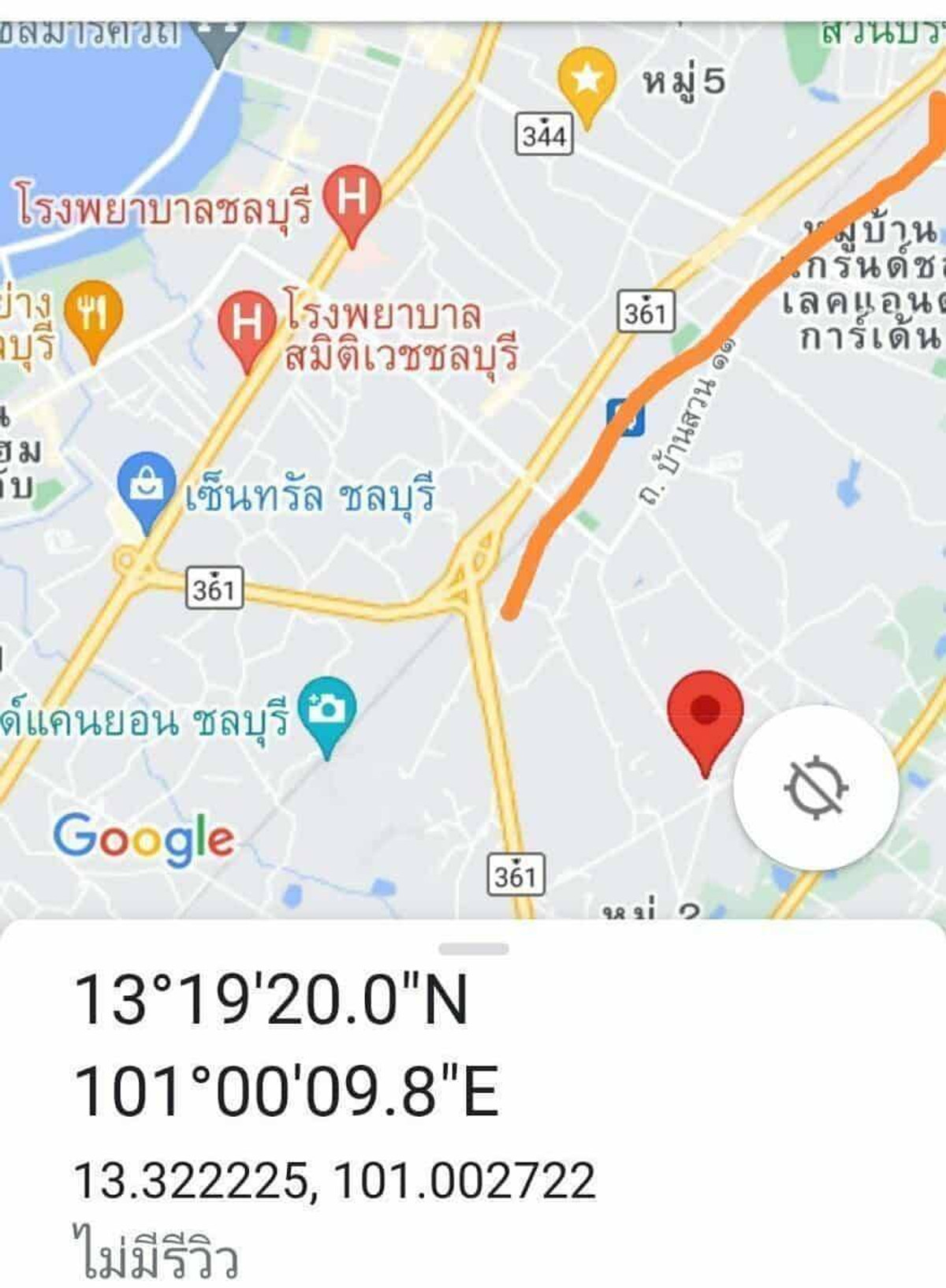Tap the my-location crosshair button
Screen dimensions: 946x1288
(816, 787)
